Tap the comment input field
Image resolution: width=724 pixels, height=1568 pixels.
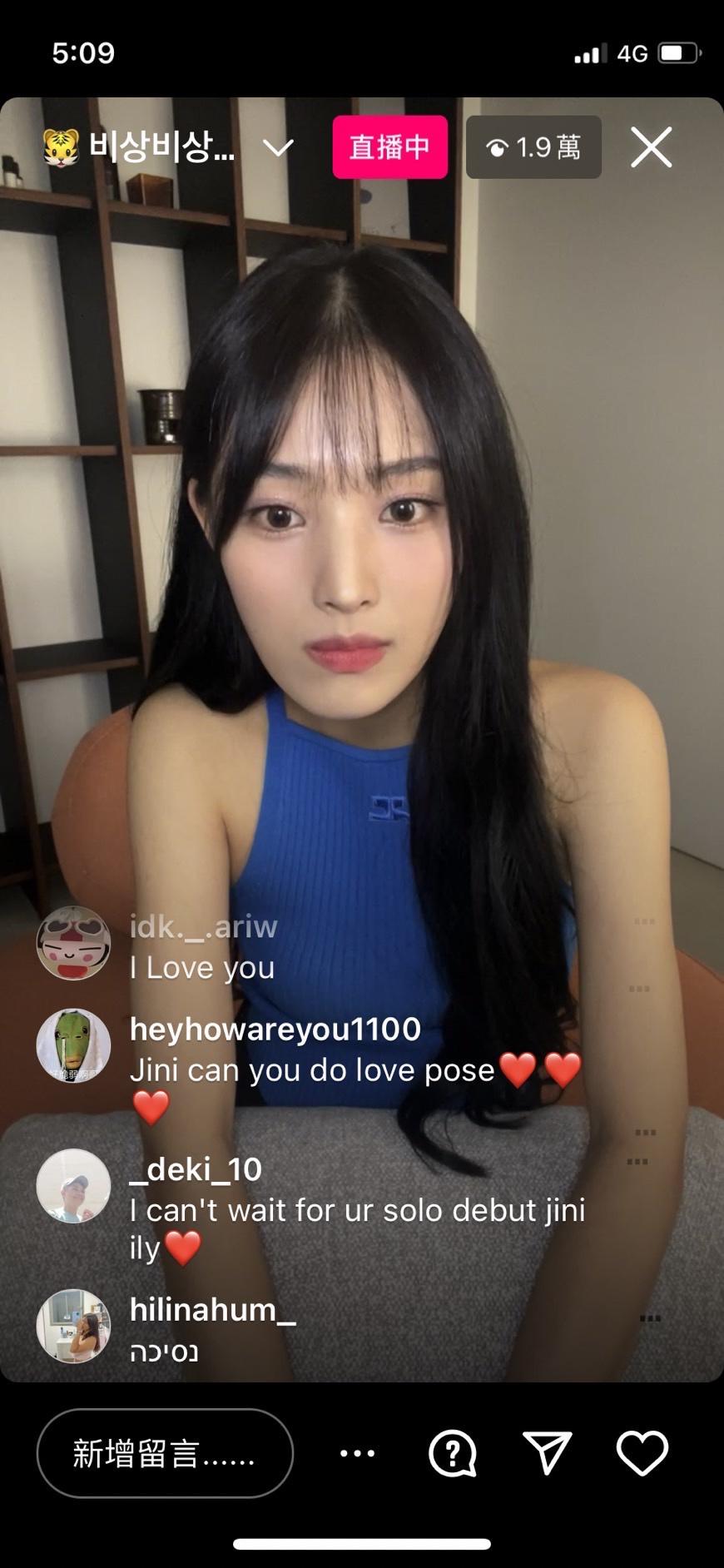165,1453
